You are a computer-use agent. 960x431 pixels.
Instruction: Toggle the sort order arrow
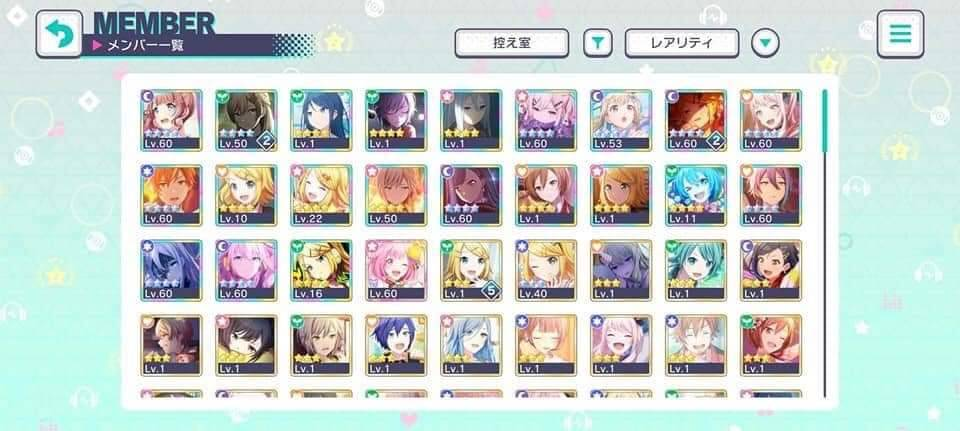[765, 43]
